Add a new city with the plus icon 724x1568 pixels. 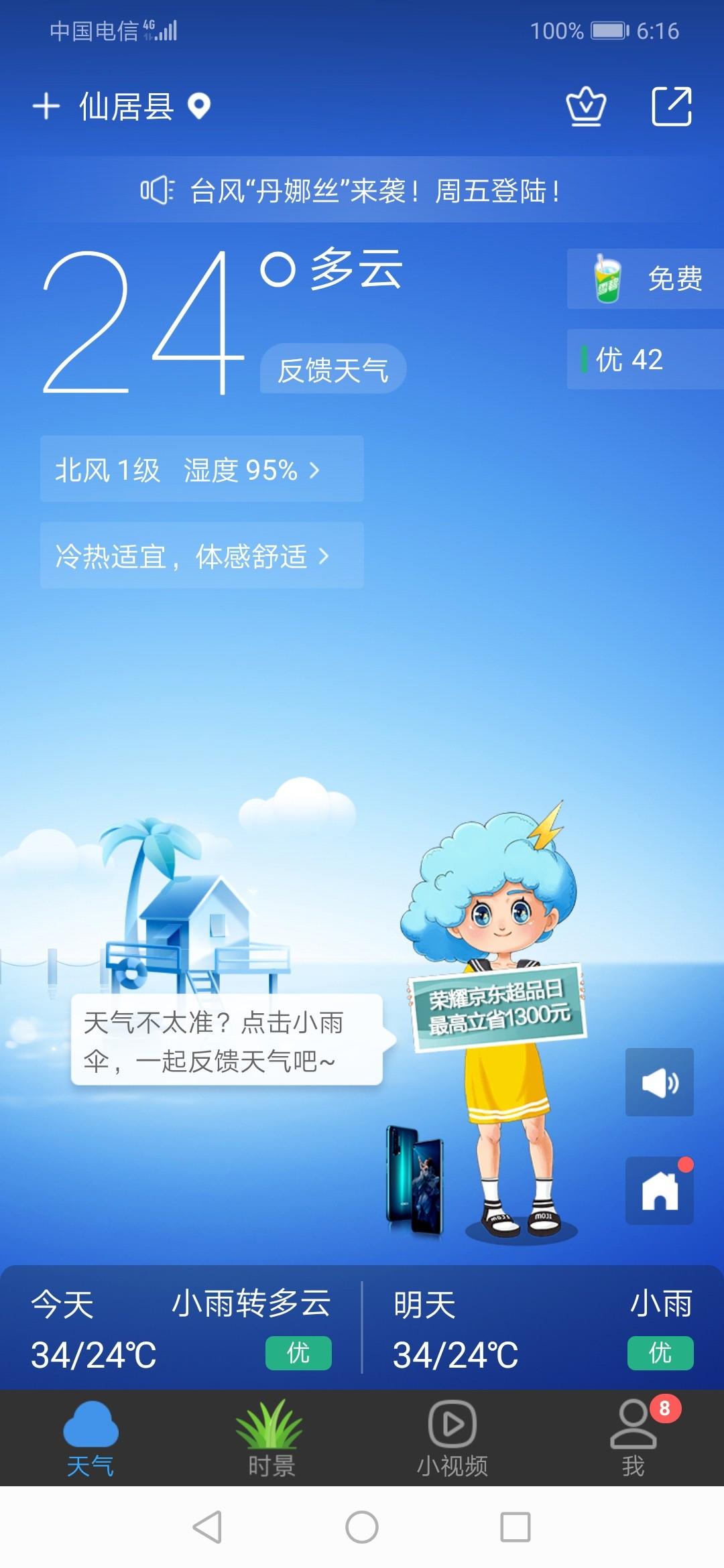click(46, 107)
